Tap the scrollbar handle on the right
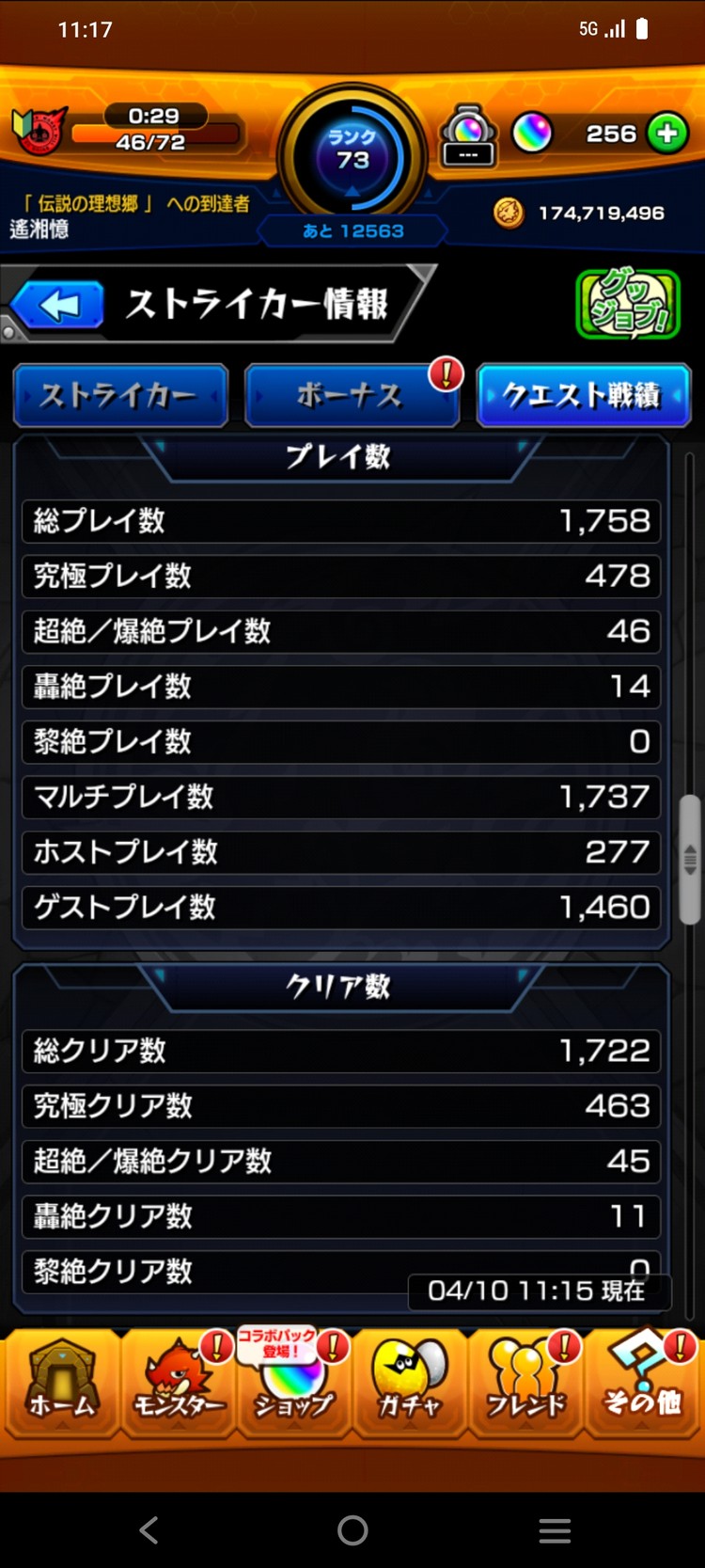Screen dimensions: 705x1568 point(690,859)
